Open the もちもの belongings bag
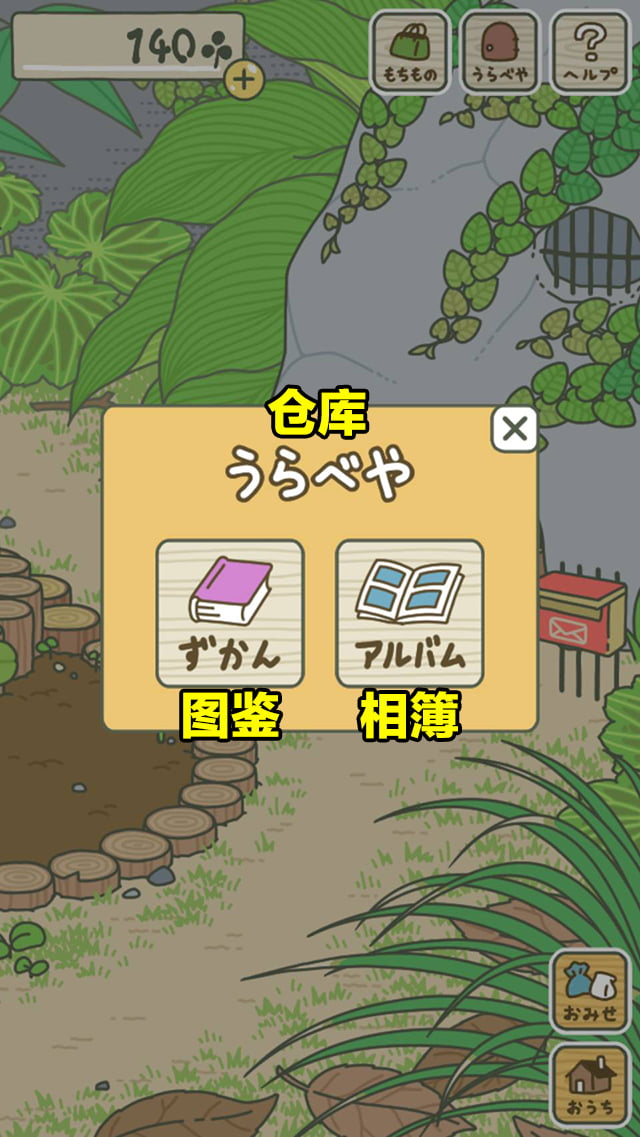Screen dimensions: 640x1137 (410, 52)
